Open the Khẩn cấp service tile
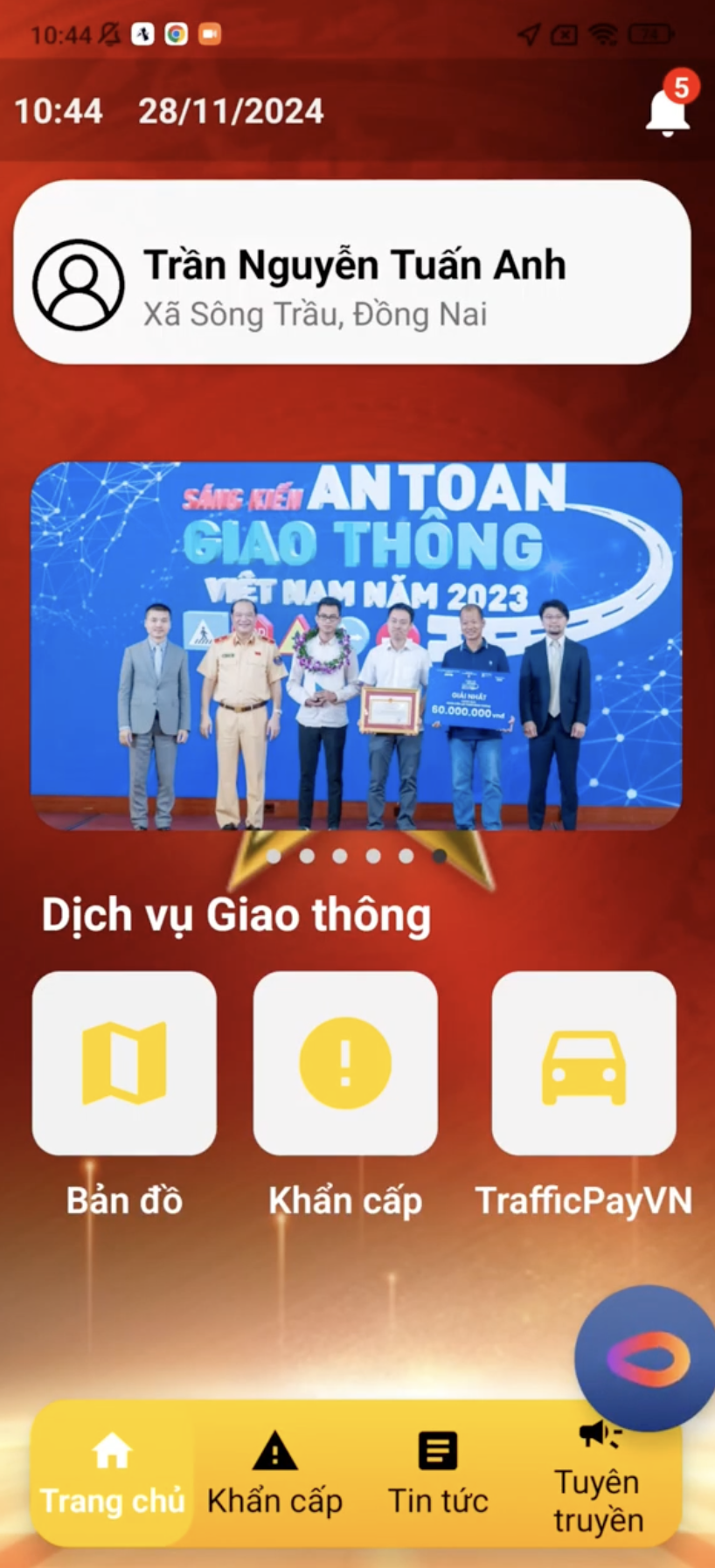Viewport: 715px width, 1568px height. coord(345,1064)
